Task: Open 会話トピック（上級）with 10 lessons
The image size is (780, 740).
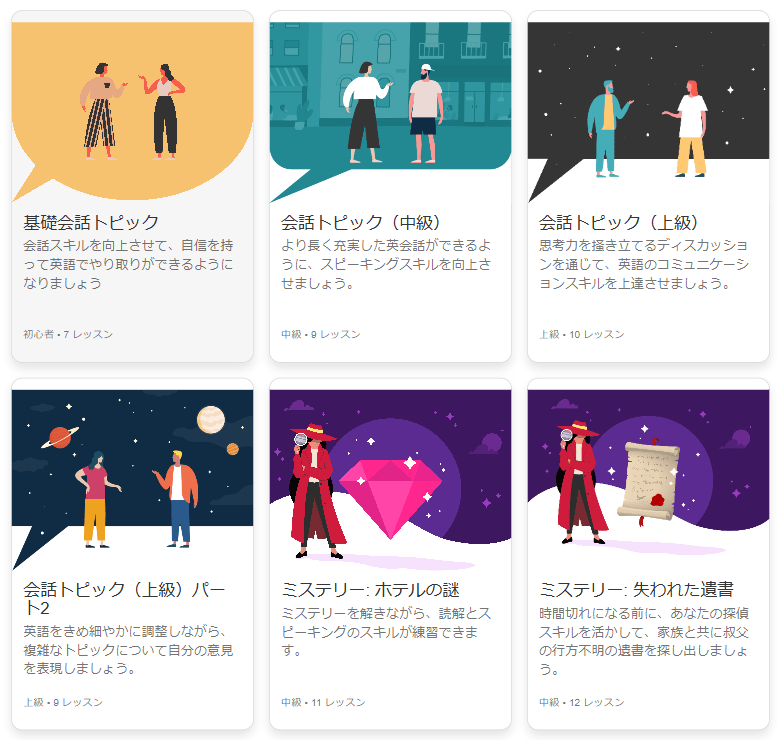Action: (619, 222)
